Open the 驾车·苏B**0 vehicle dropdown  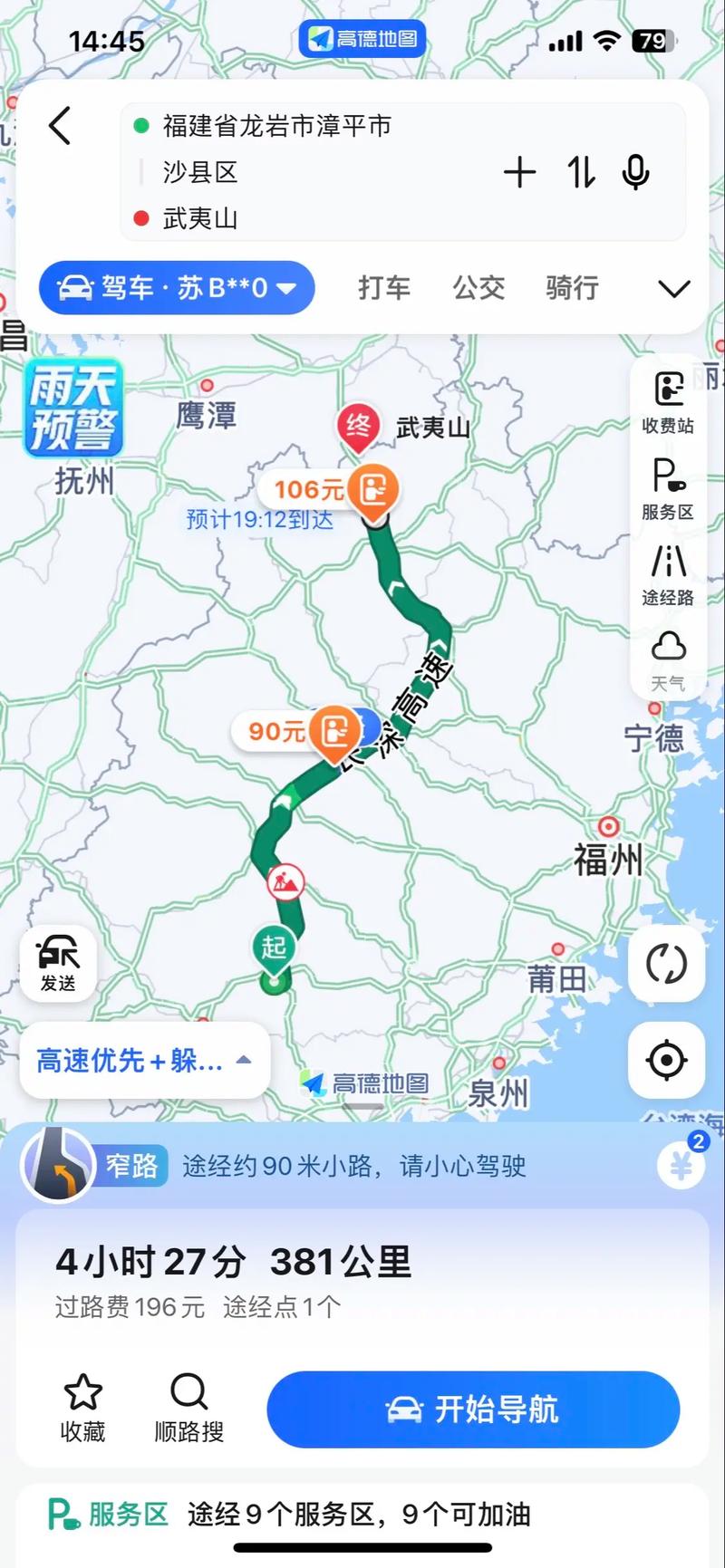click(x=177, y=288)
